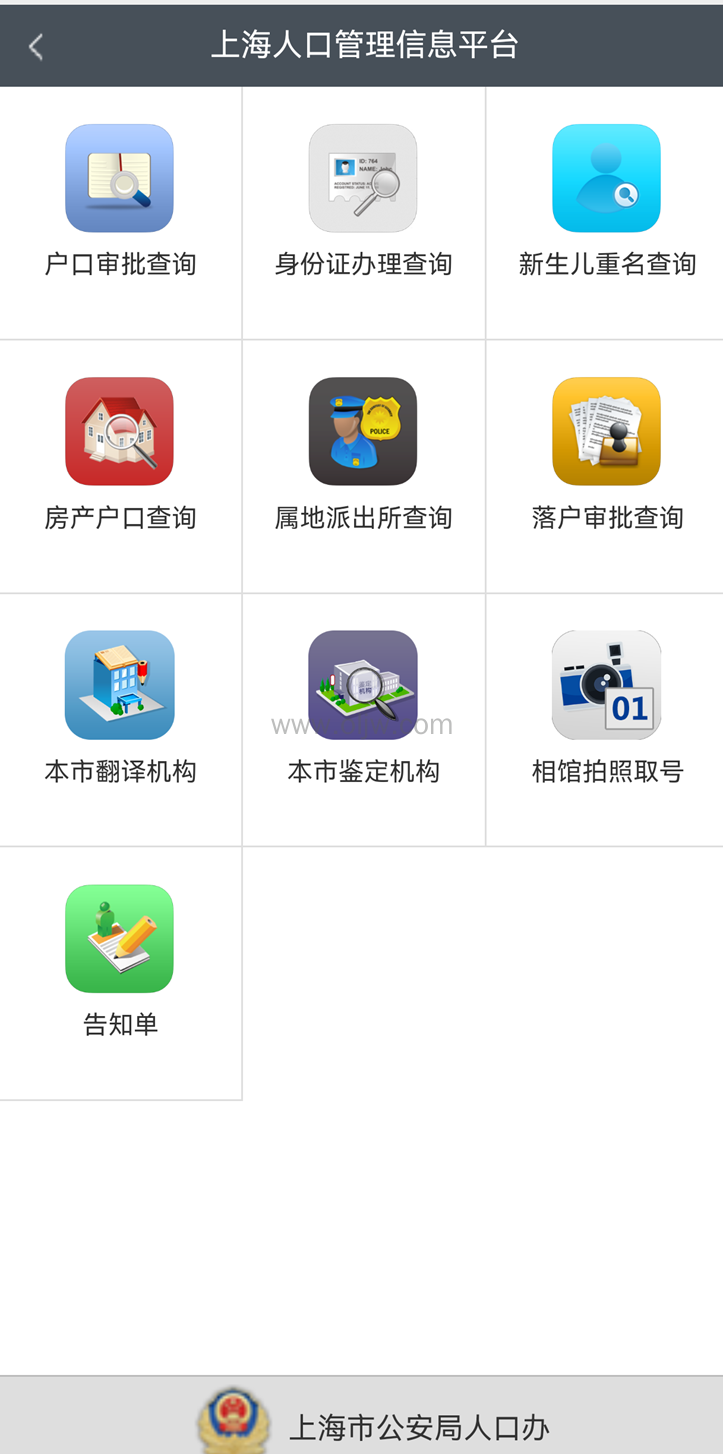Go back using the header arrow
Viewport: 723px width, 1454px height.
pos(36,46)
